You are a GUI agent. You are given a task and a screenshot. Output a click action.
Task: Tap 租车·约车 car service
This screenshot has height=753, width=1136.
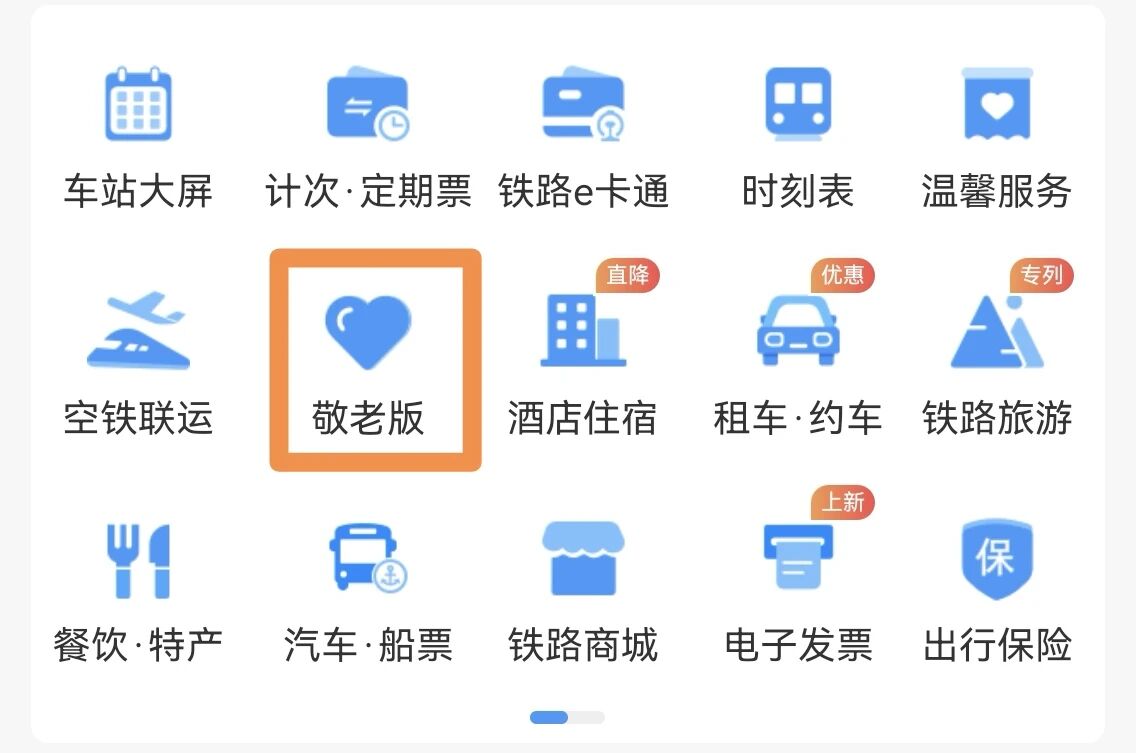click(798, 364)
